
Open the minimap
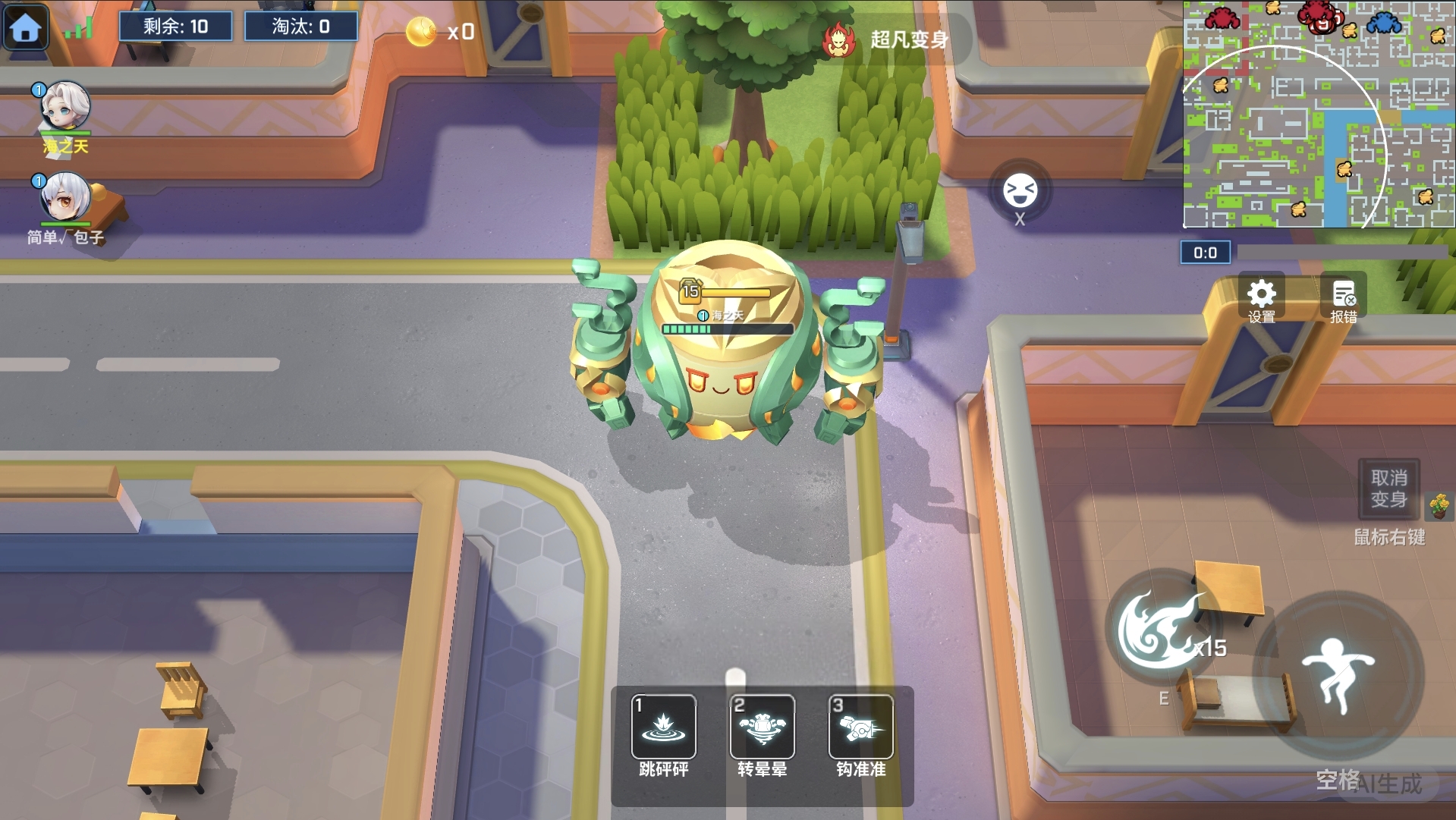point(1319,114)
